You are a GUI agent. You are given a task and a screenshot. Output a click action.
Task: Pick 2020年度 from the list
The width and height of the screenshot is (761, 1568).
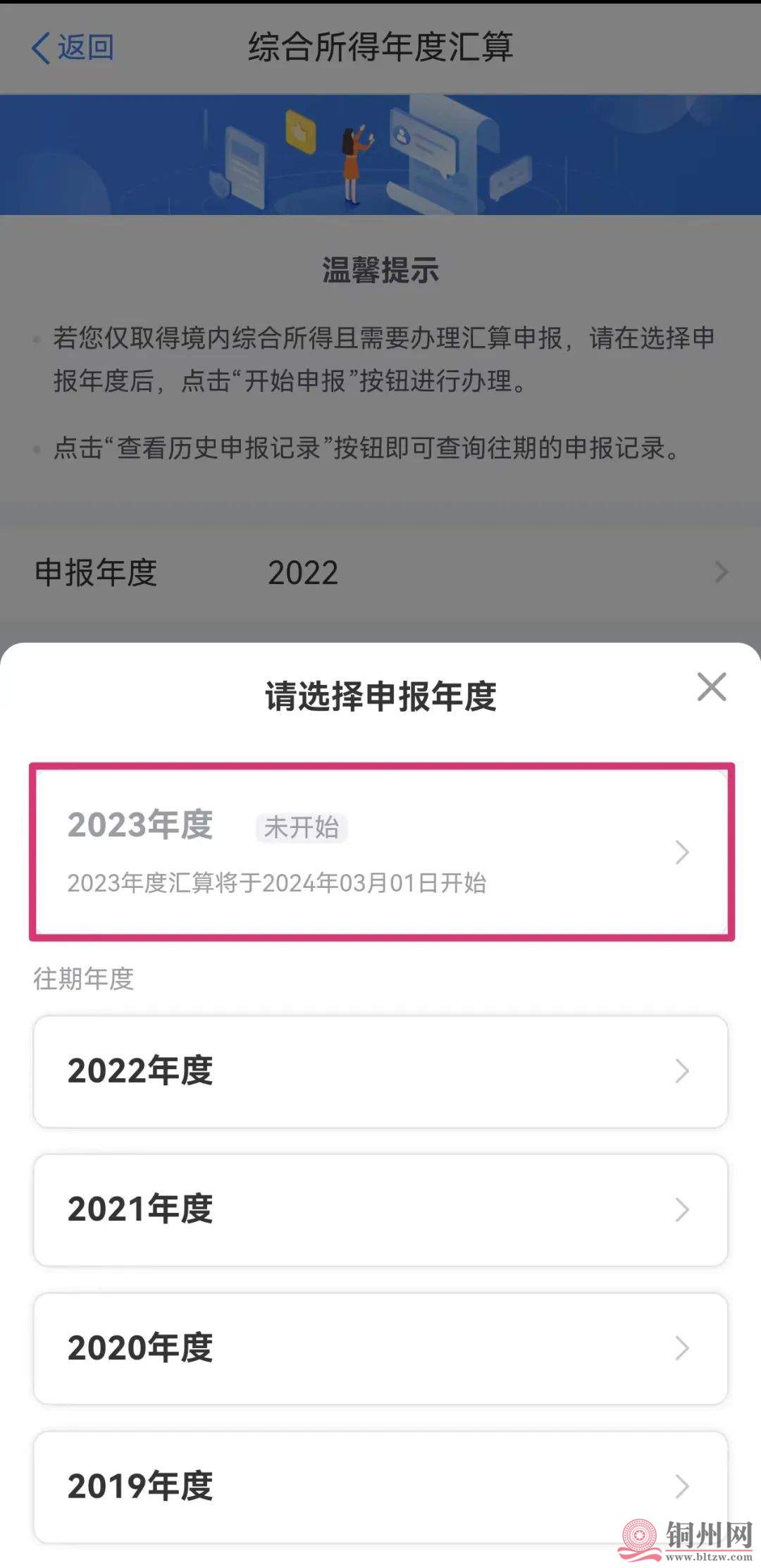point(380,1348)
